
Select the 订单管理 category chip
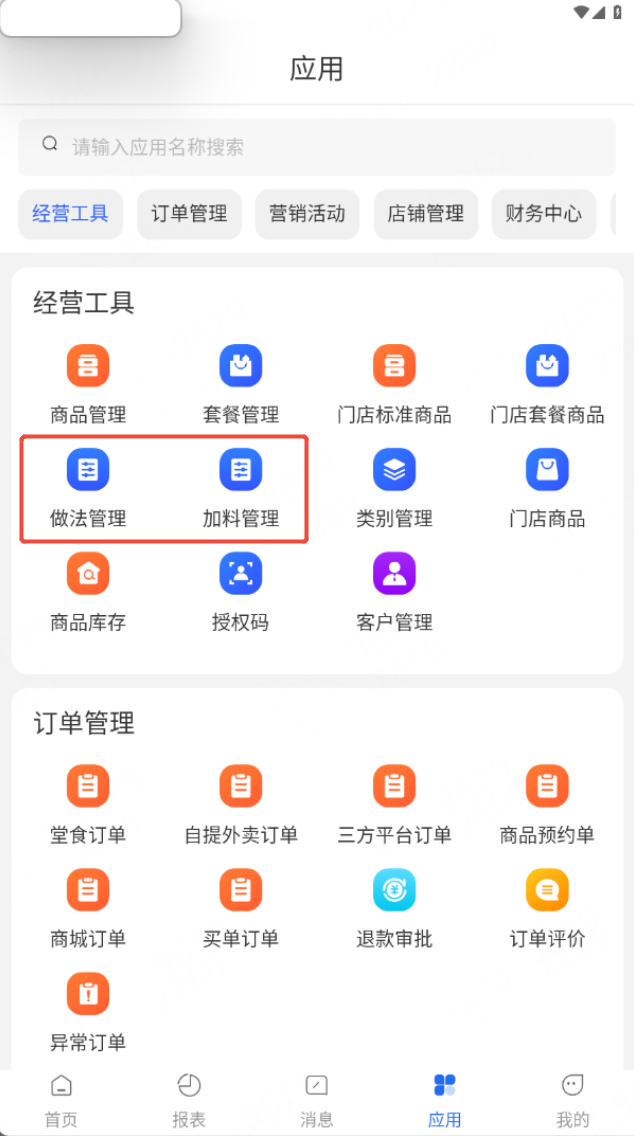tap(189, 214)
